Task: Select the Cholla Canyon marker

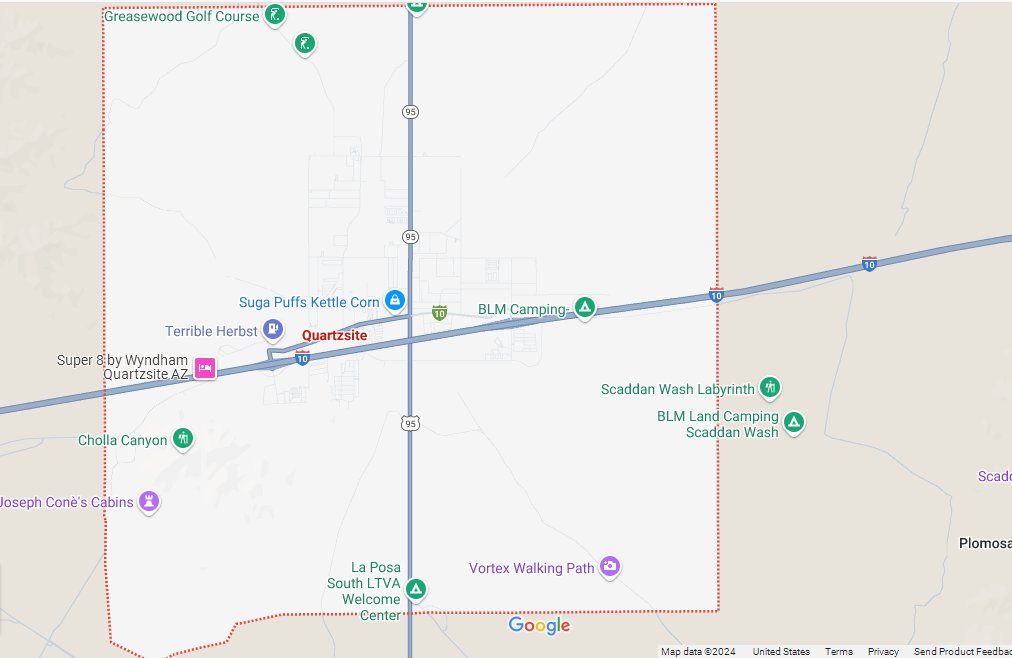Action: 182,438
